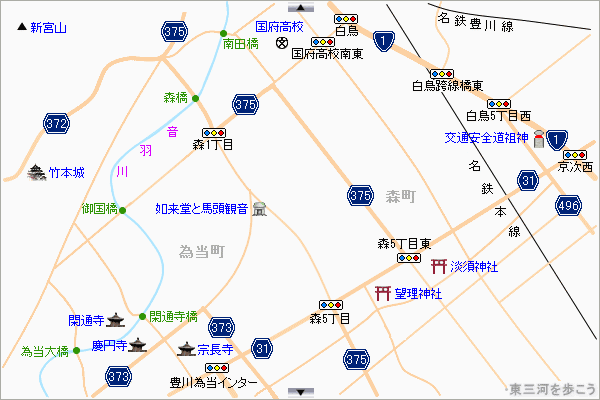Viewport: 600px width, 400px height.
Task: Open the 国府高校 link
Action: point(279,27)
